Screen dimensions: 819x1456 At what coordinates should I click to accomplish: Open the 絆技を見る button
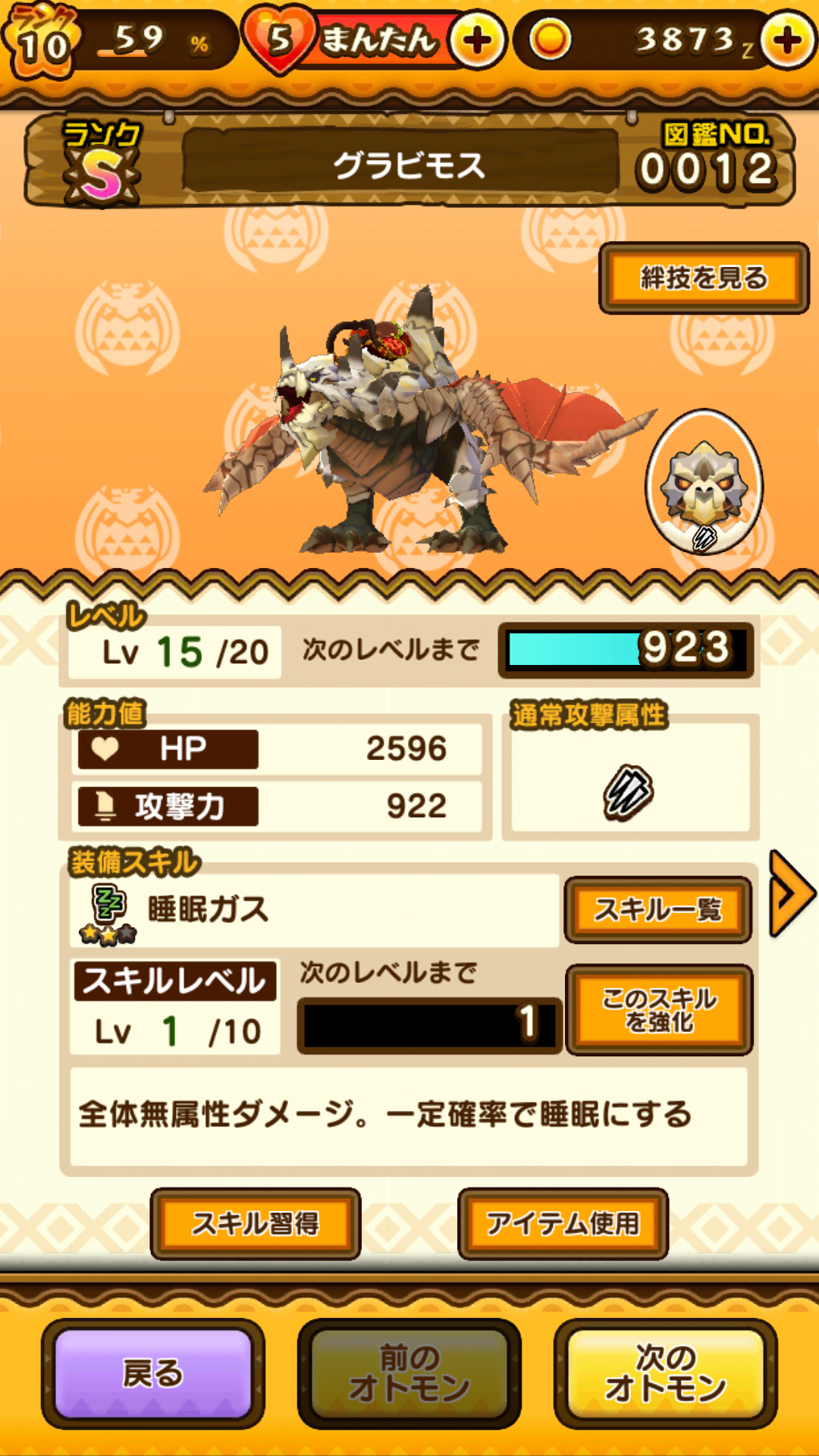click(x=703, y=278)
